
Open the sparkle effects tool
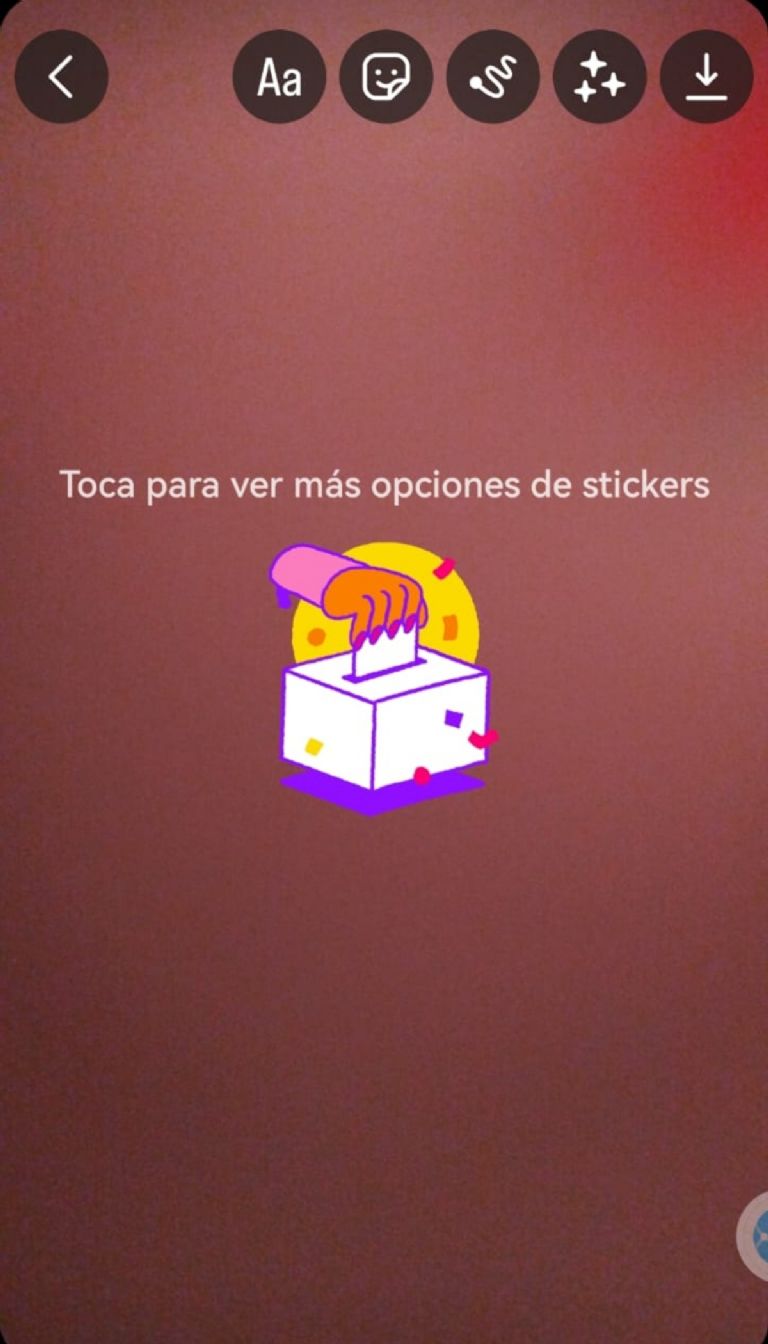599,77
